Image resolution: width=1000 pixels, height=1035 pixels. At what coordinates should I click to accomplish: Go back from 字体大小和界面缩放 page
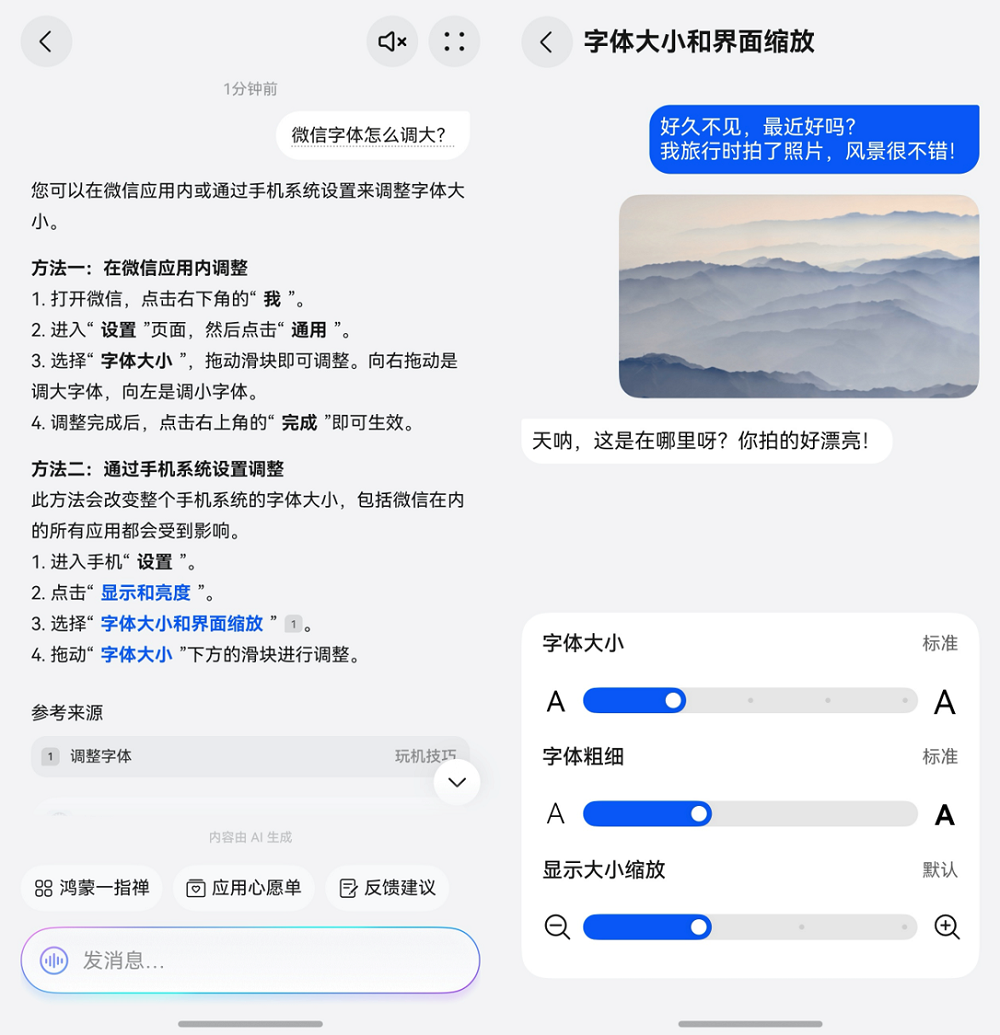[546, 42]
